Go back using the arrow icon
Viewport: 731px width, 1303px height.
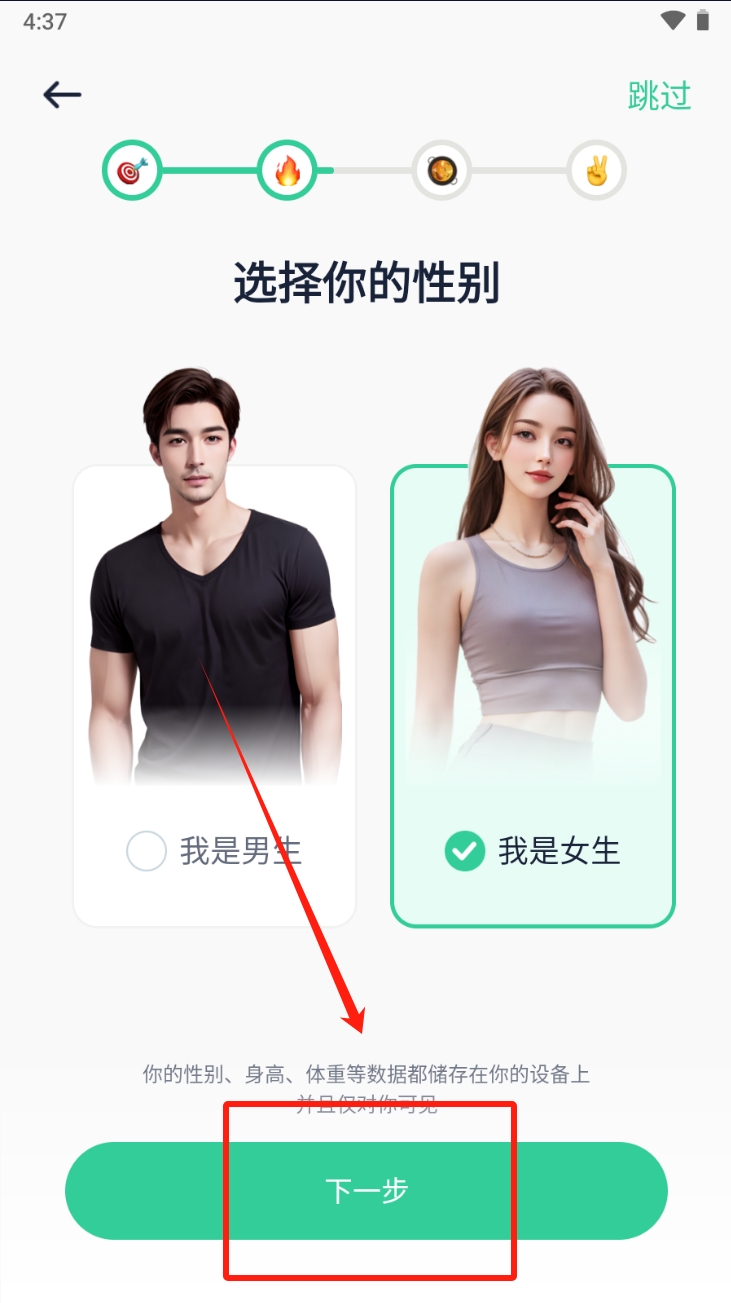pos(62,95)
